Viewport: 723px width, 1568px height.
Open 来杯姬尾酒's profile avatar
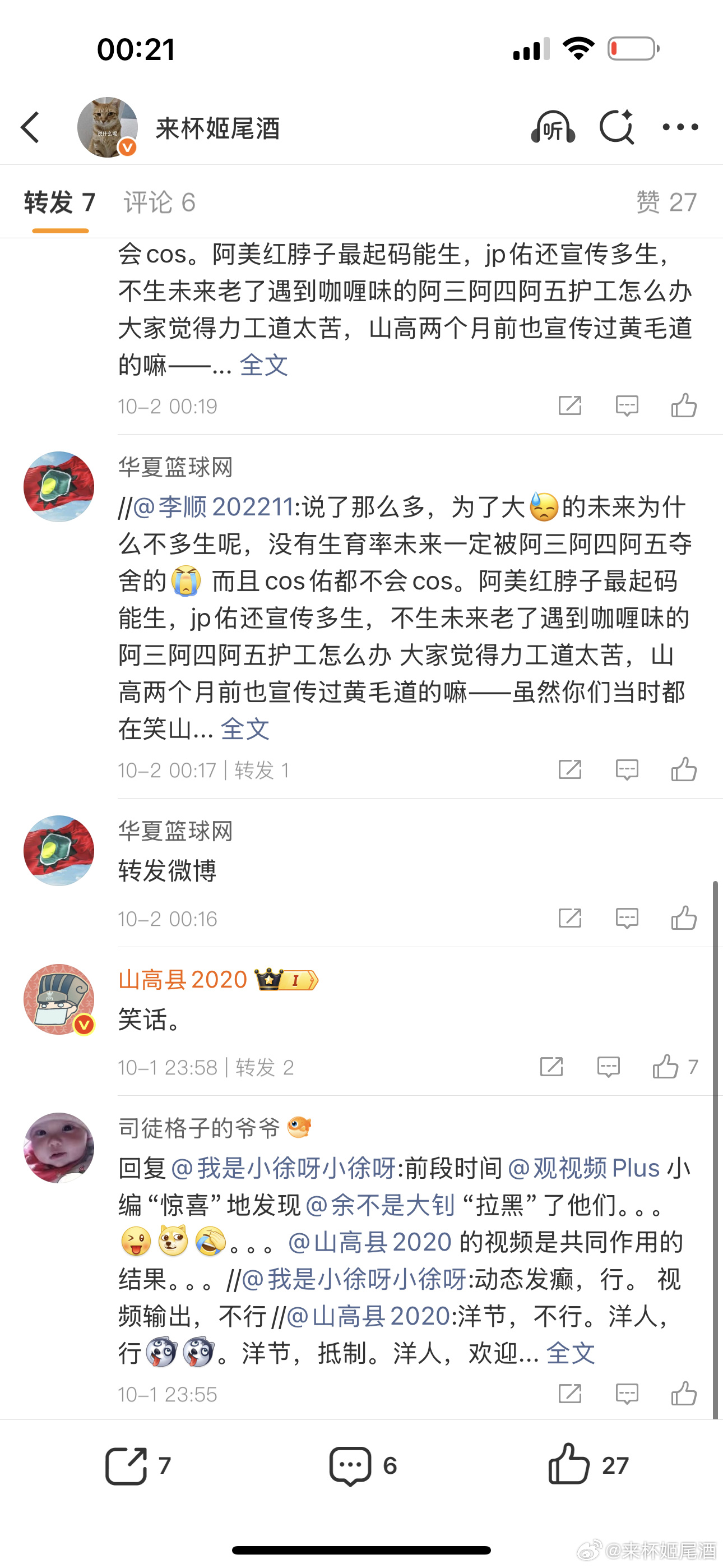pos(107,128)
